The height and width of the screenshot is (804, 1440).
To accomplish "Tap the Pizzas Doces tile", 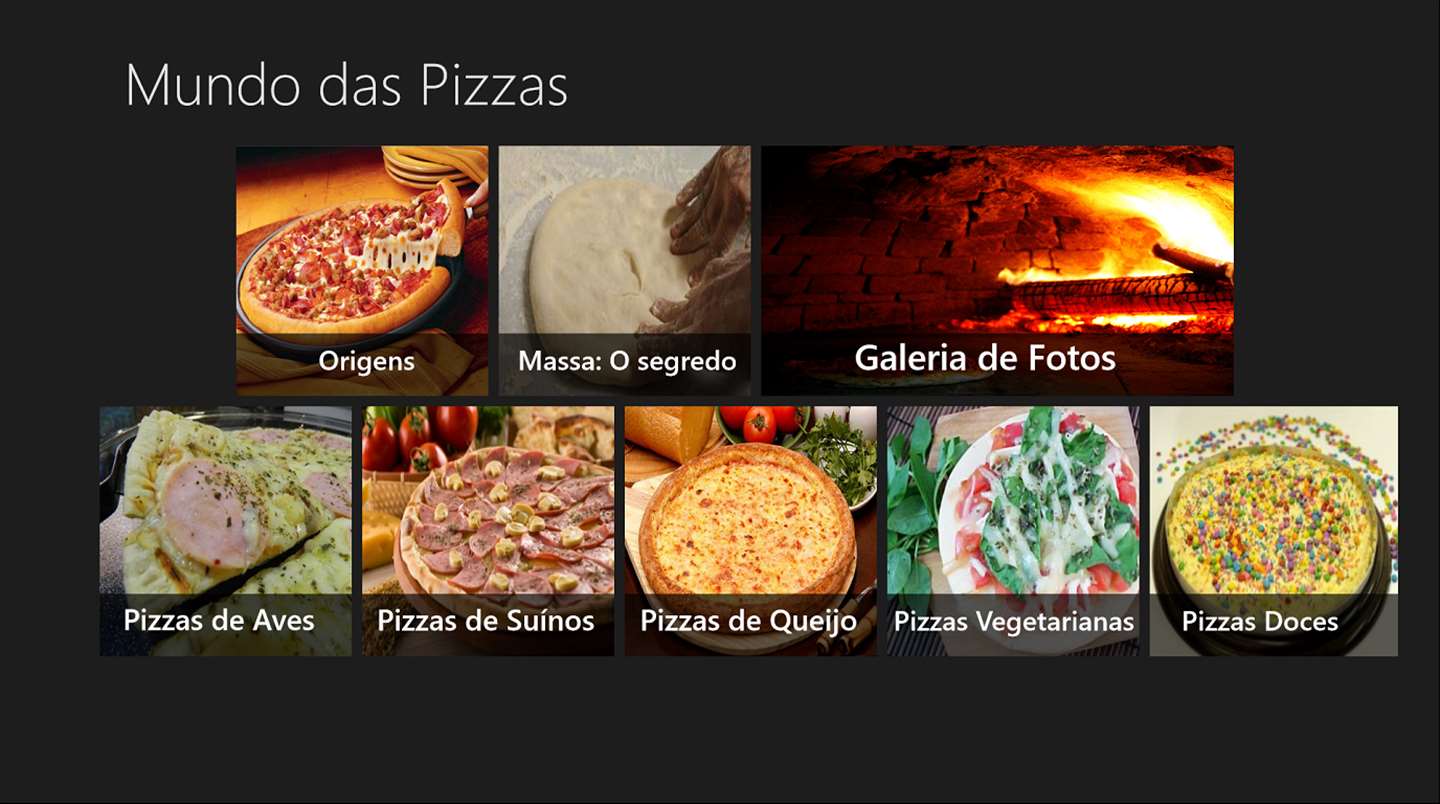I will pos(1273,530).
